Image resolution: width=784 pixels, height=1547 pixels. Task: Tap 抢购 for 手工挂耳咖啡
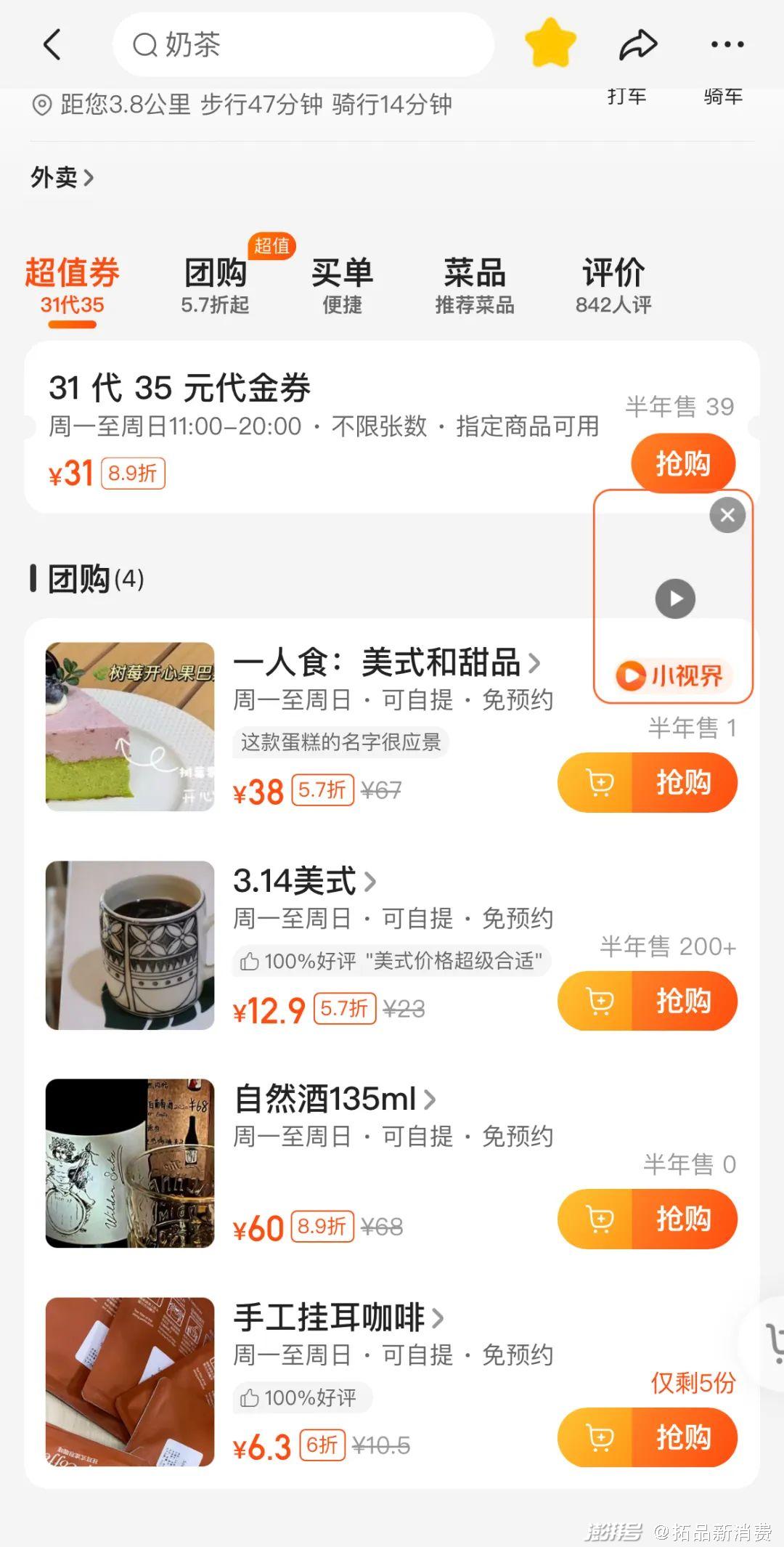pyautogui.click(x=684, y=1437)
